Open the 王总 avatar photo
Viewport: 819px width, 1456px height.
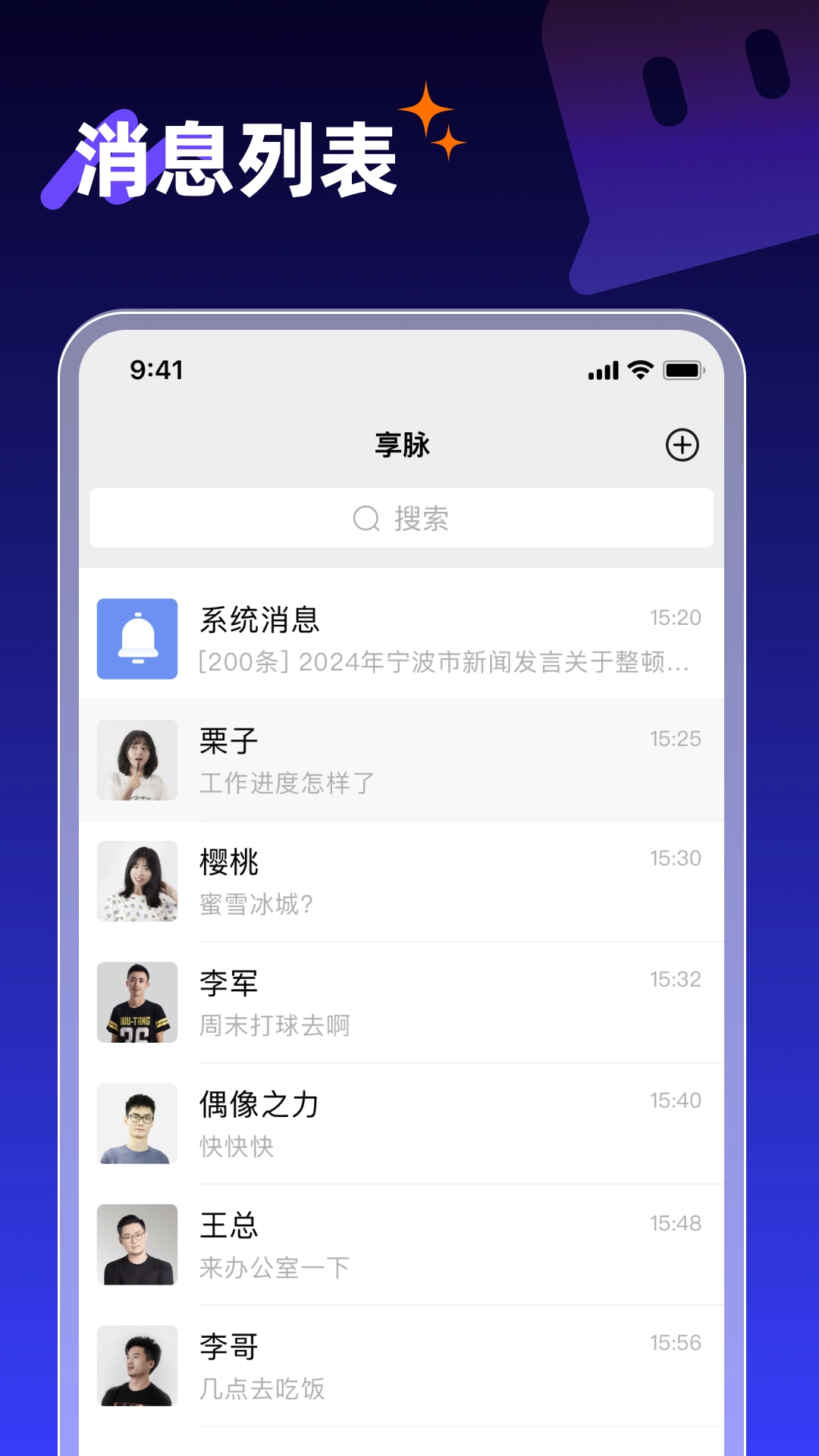click(136, 1245)
